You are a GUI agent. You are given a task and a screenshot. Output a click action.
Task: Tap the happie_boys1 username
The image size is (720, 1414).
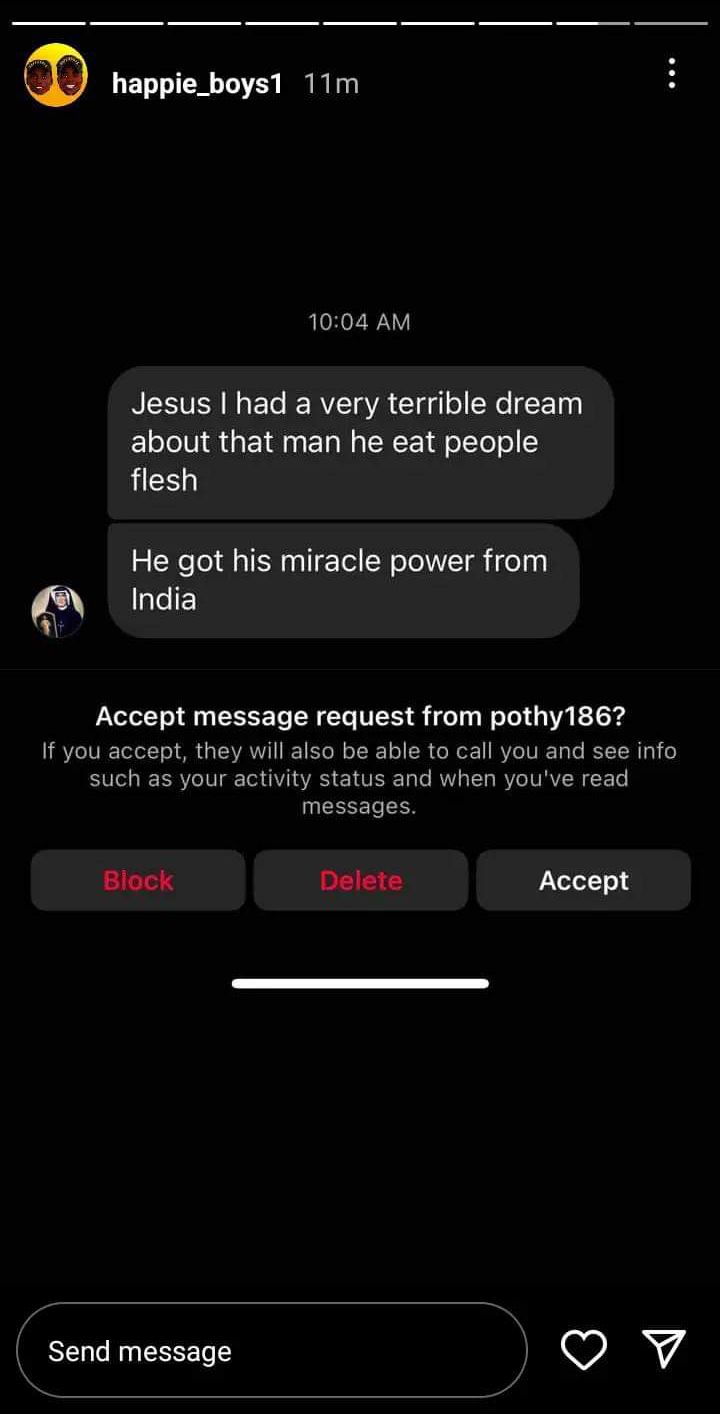197,83
